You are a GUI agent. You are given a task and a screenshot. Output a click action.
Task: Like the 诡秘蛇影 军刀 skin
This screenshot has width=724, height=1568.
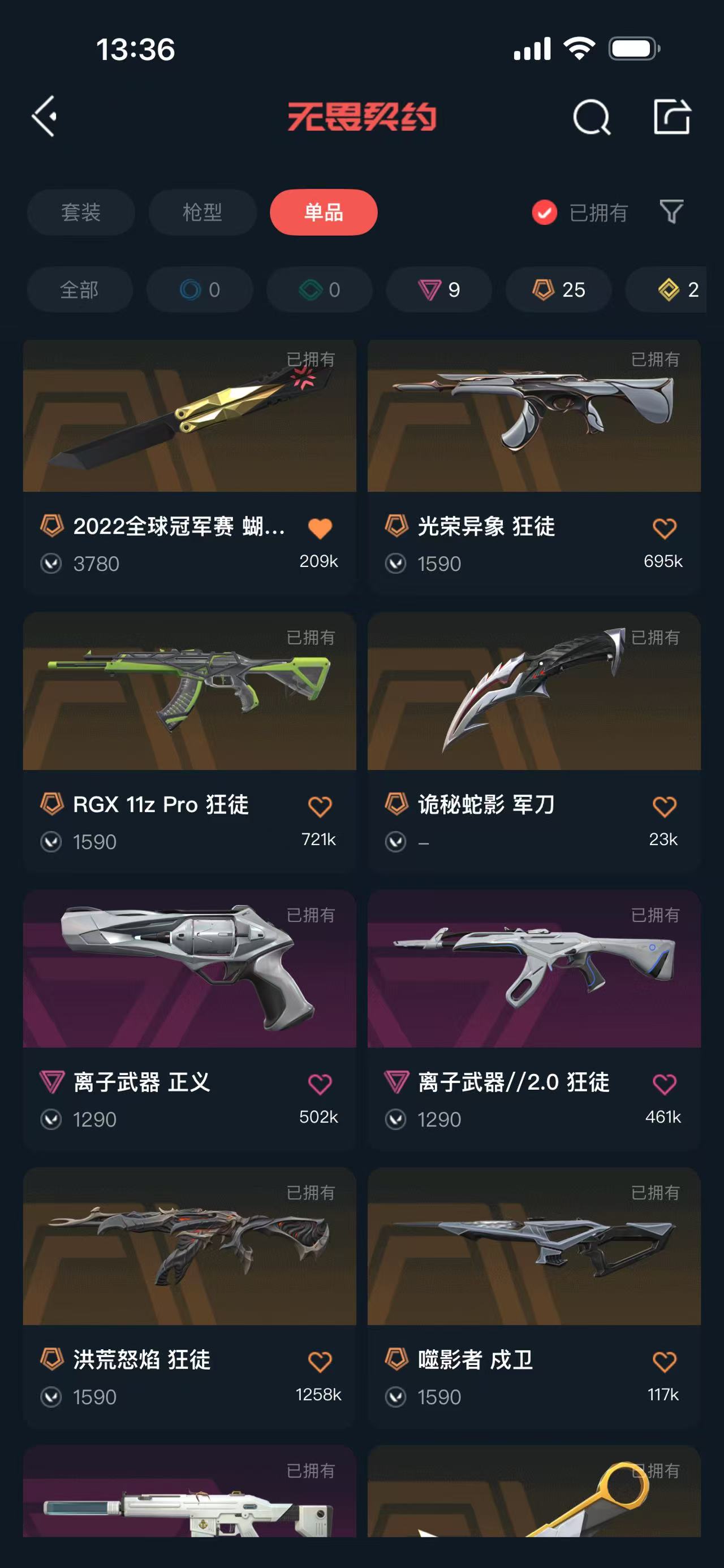663,806
